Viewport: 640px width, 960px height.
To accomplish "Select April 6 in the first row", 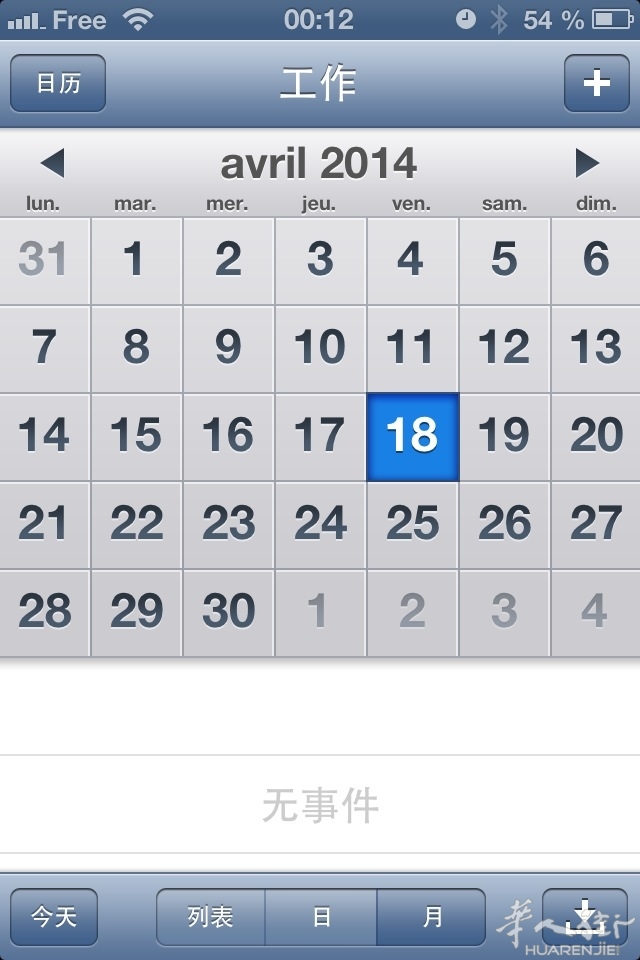I will (x=596, y=261).
